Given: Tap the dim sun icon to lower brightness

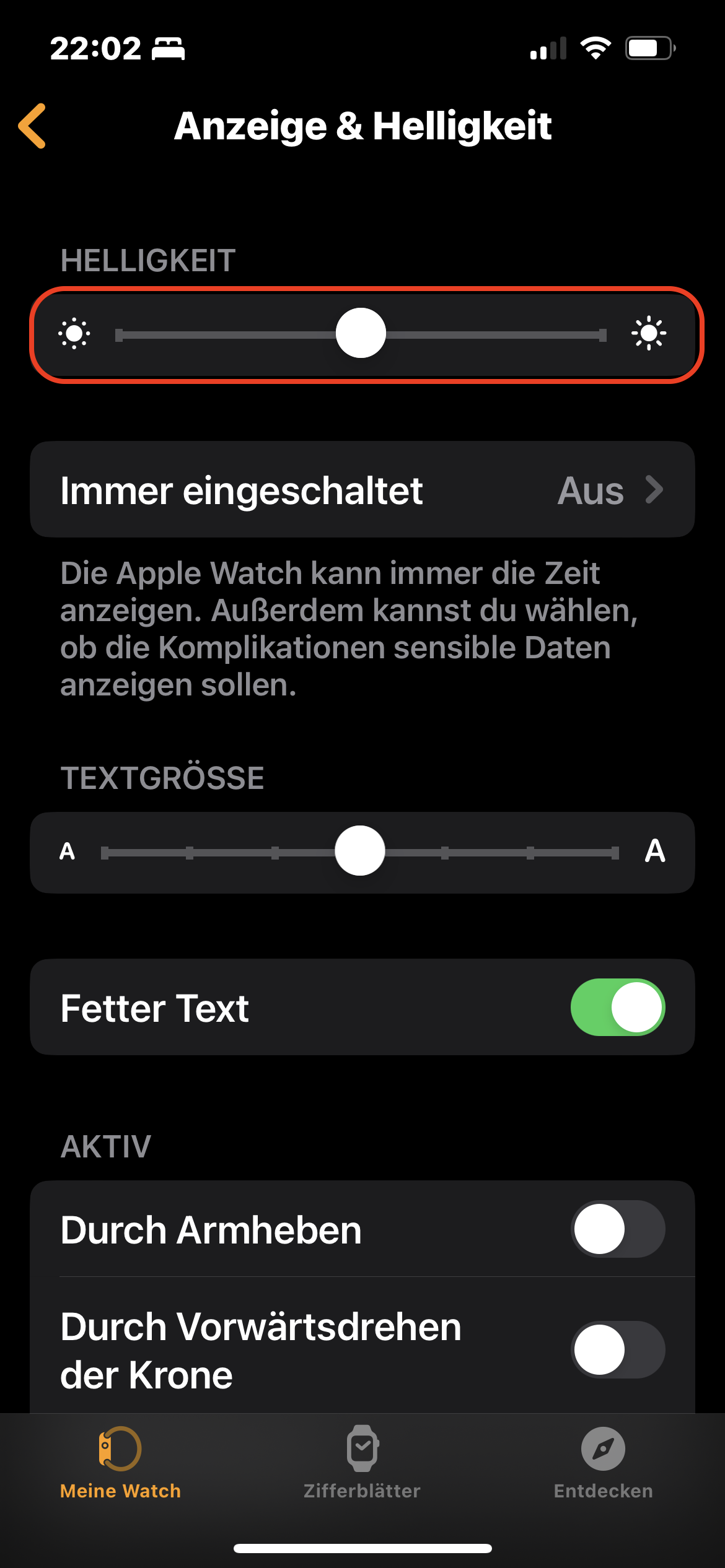Looking at the screenshot, I should click(x=74, y=334).
